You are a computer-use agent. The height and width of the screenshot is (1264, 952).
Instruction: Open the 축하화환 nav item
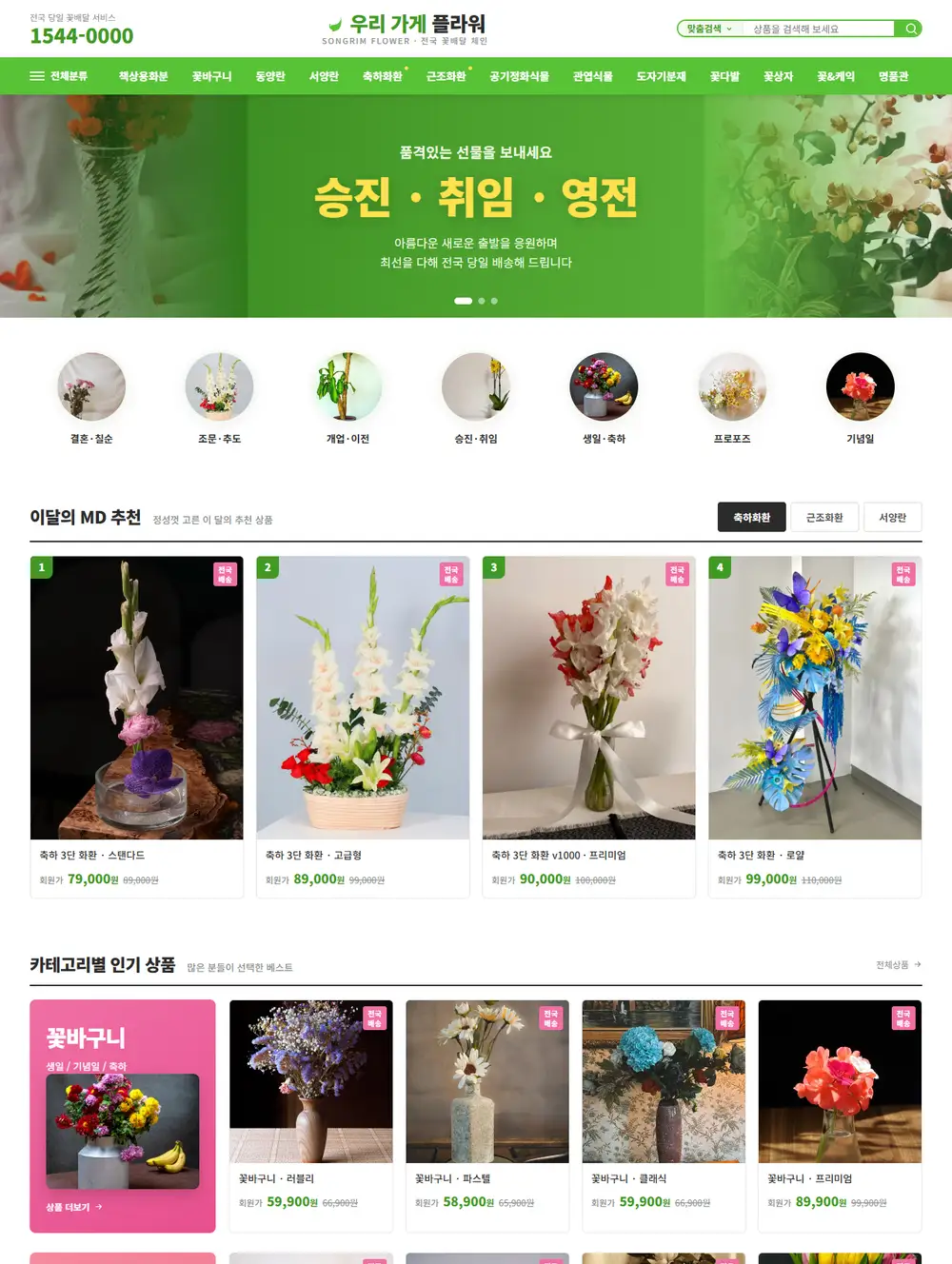pos(383,76)
